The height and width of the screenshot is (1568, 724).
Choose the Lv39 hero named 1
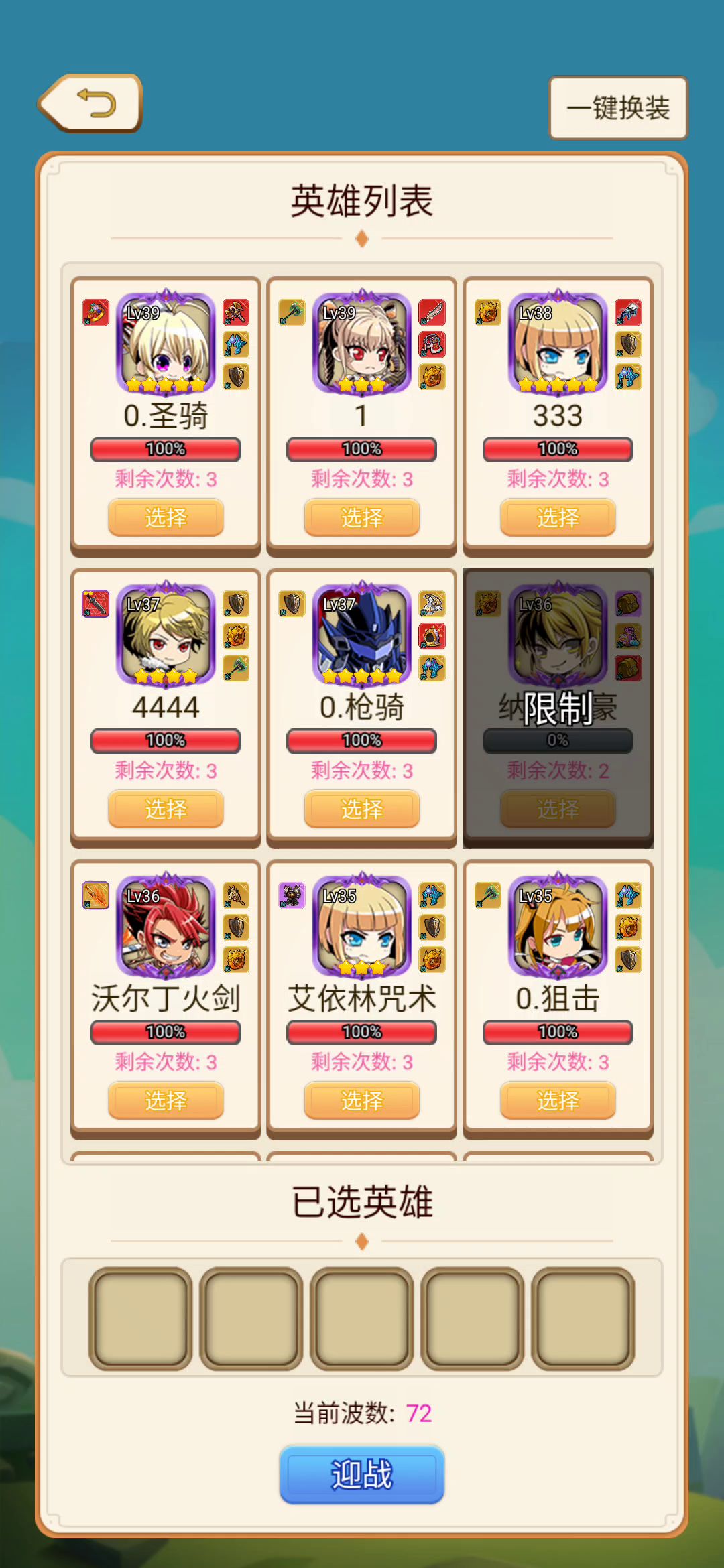[362, 517]
